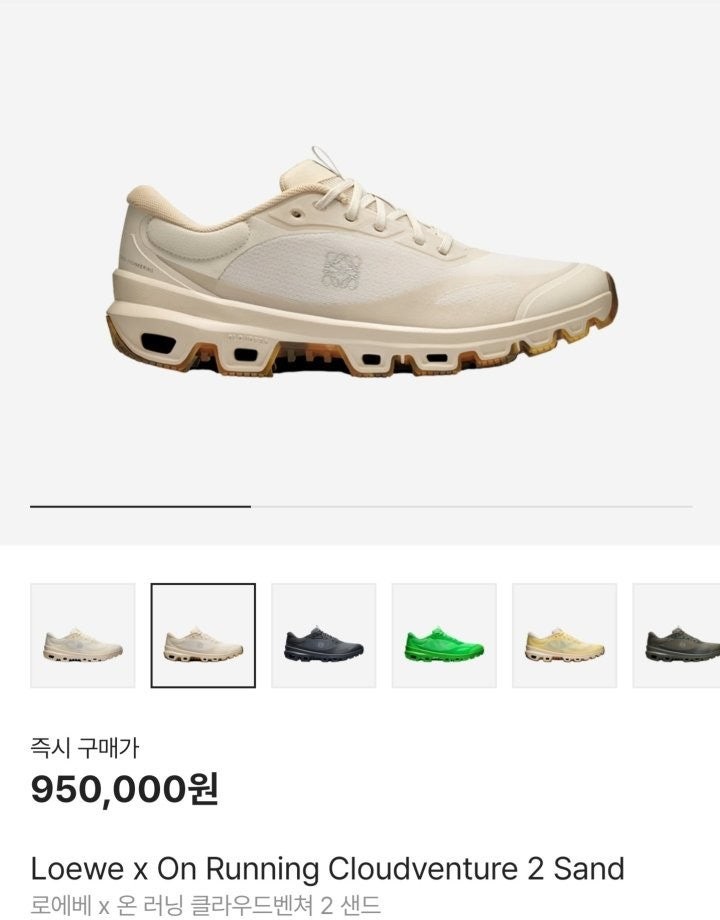Select the bright green colorway thumbnail
Image resolution: width=720 pixels, height=920 pixels.
click(x=443, y=635)
